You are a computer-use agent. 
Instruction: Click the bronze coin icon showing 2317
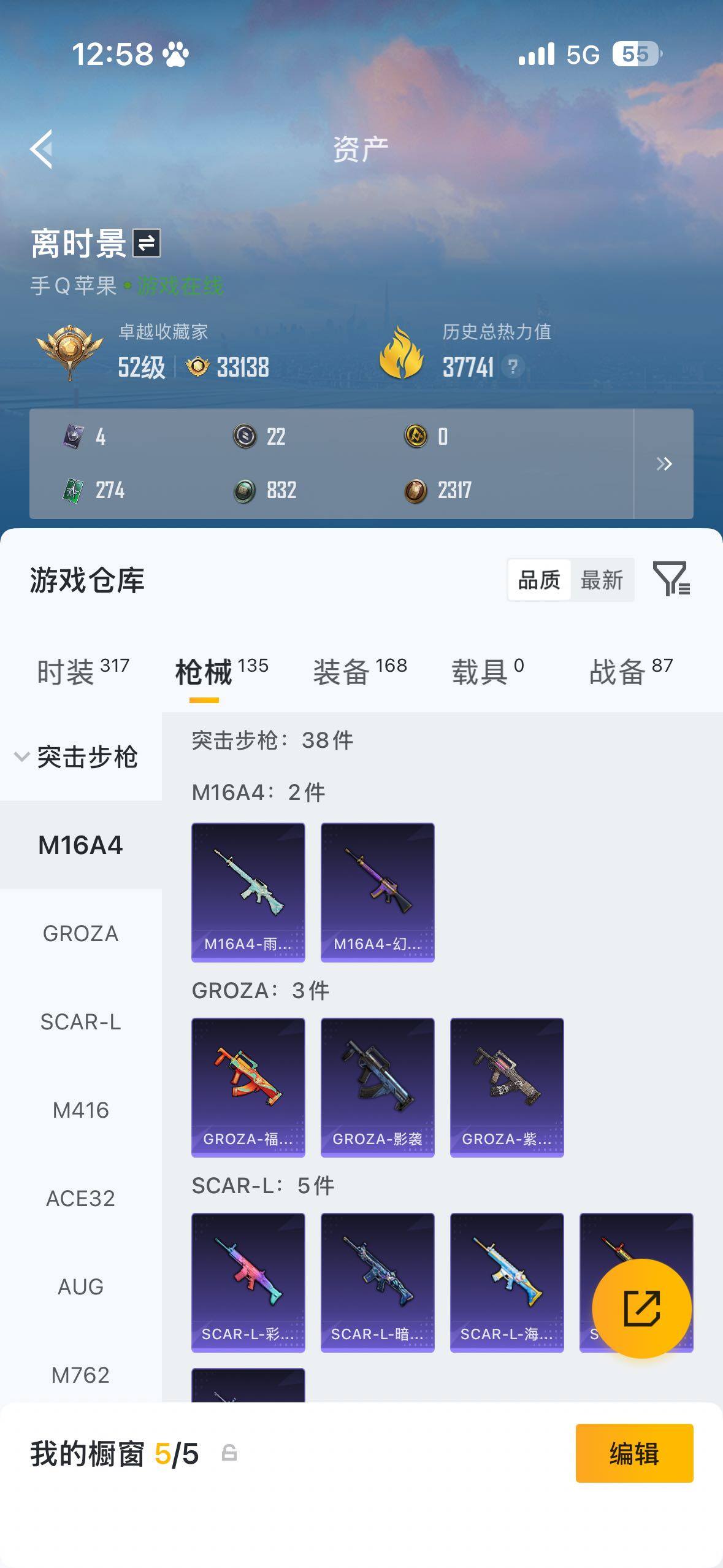[416, 490]
